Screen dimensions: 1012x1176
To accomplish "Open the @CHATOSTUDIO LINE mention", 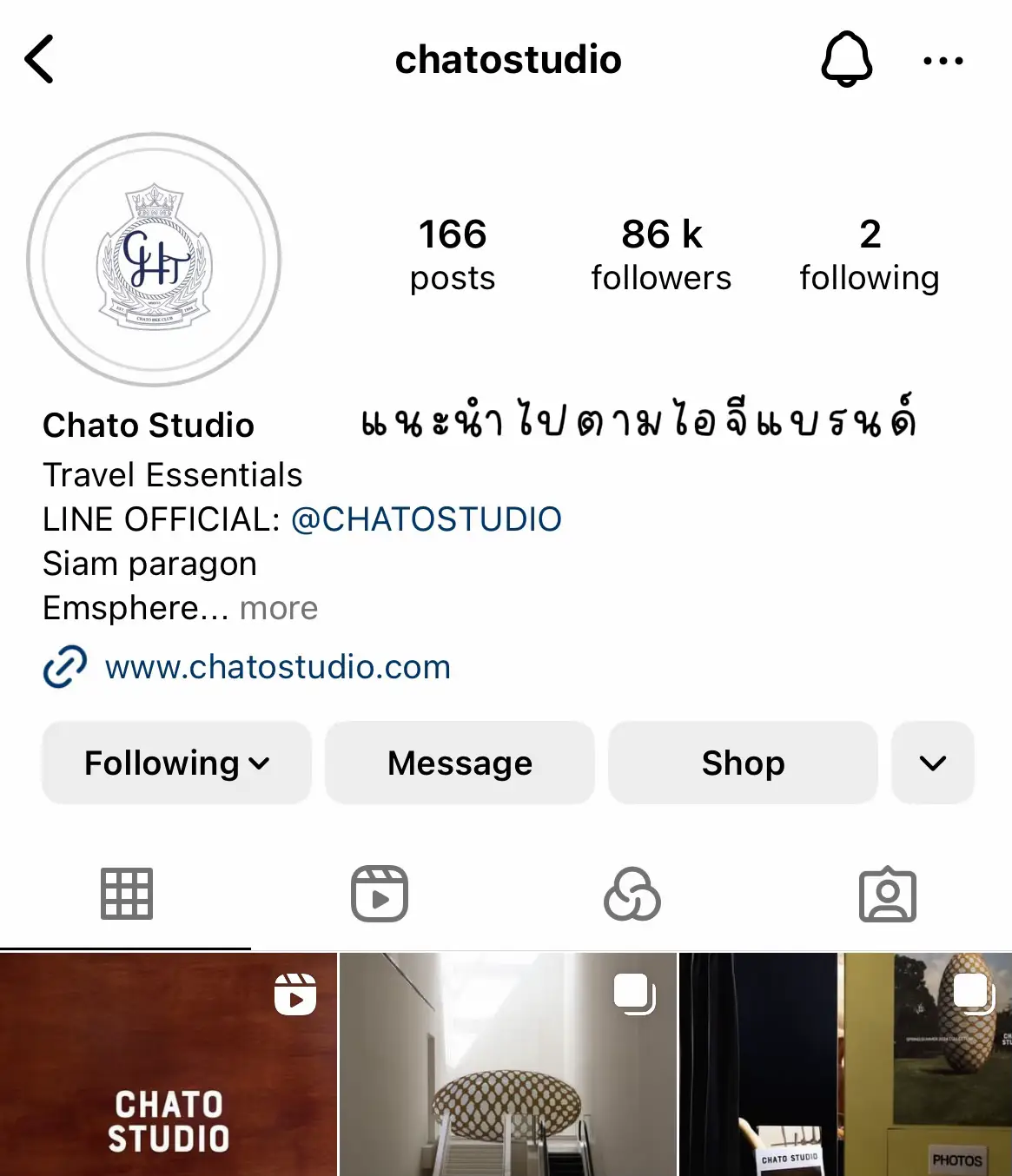I will [426, 519].
